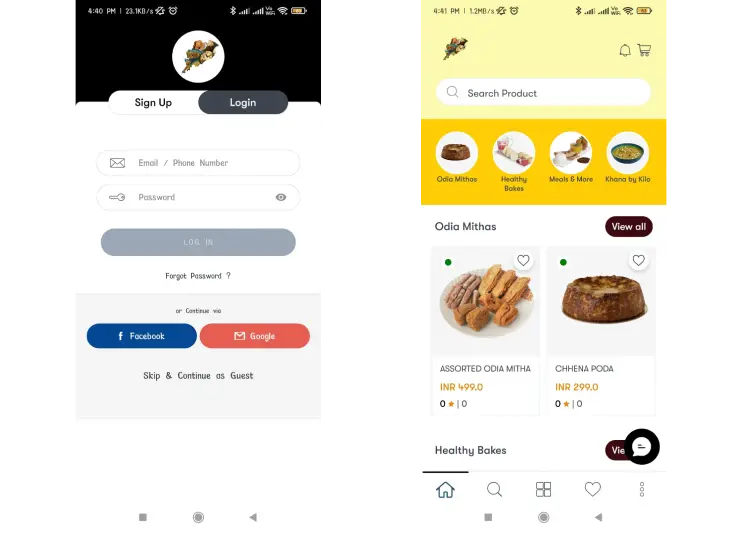
Task: Tap the LOG IN button
Action: click(198, 242)
